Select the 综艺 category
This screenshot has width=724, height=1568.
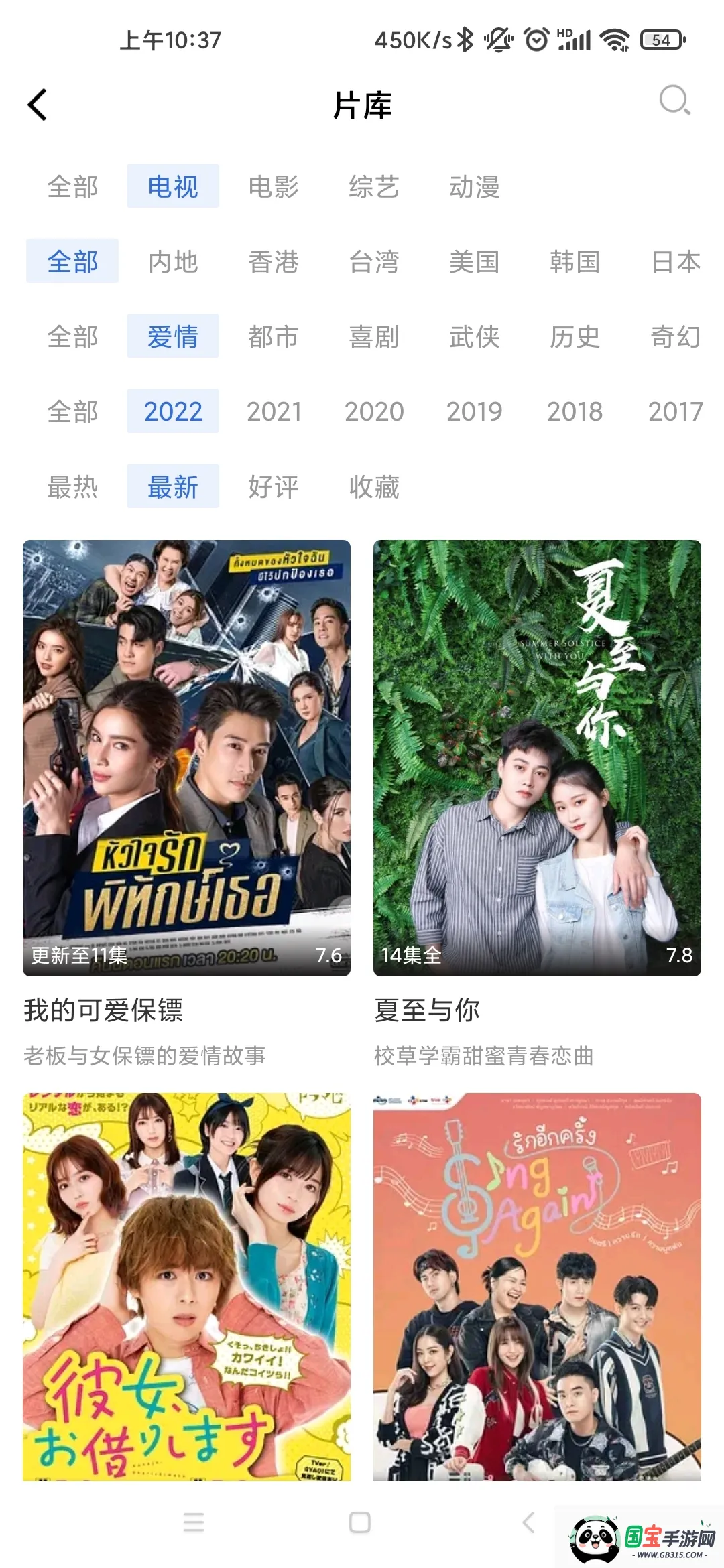(374, 186)
